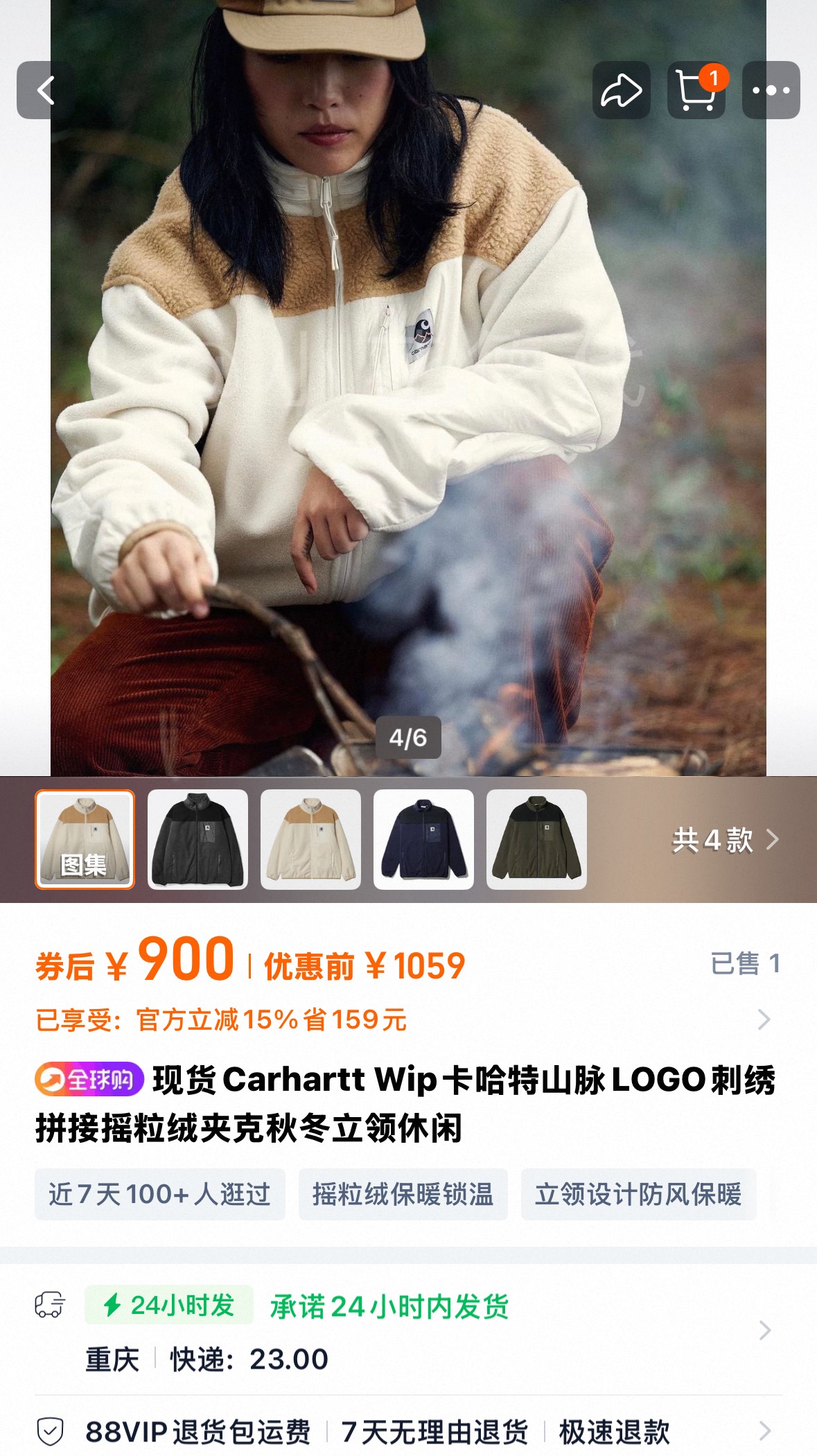Open the shopping cart
This screenshot has height=1456, width=817.
pos(696,90)
